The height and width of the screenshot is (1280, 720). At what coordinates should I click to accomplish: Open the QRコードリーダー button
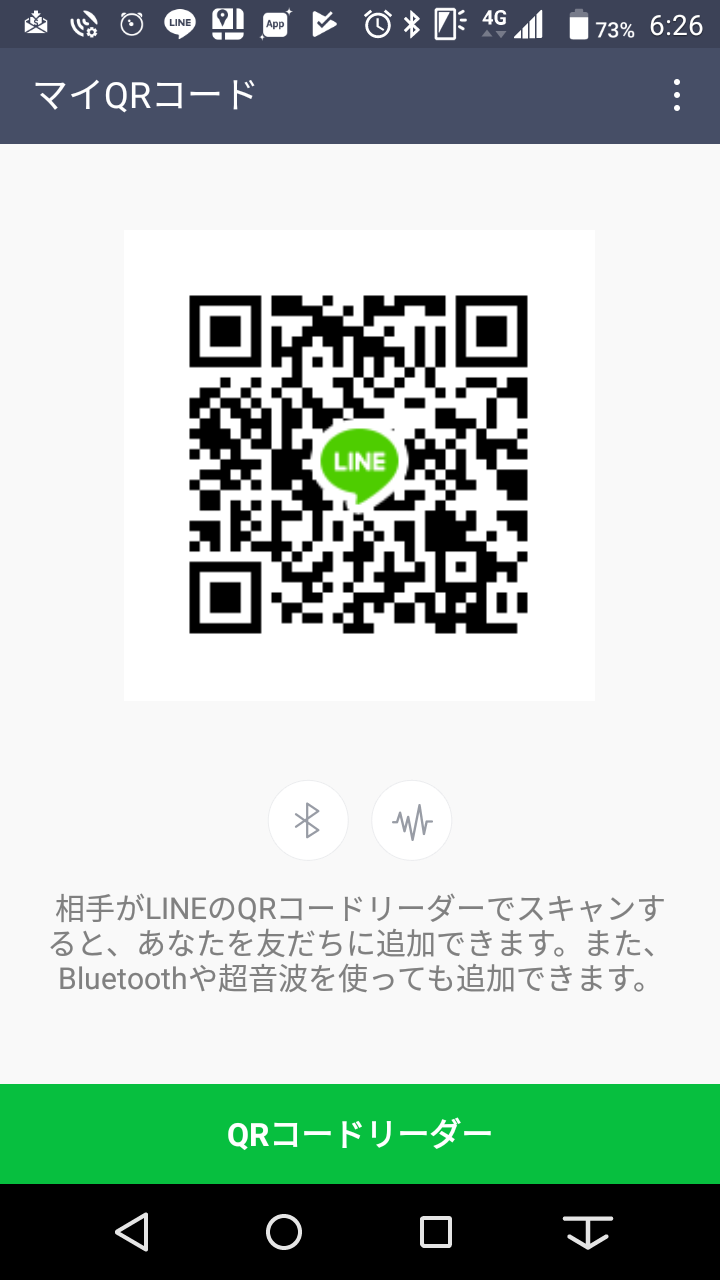click(x=360, y=1134)
